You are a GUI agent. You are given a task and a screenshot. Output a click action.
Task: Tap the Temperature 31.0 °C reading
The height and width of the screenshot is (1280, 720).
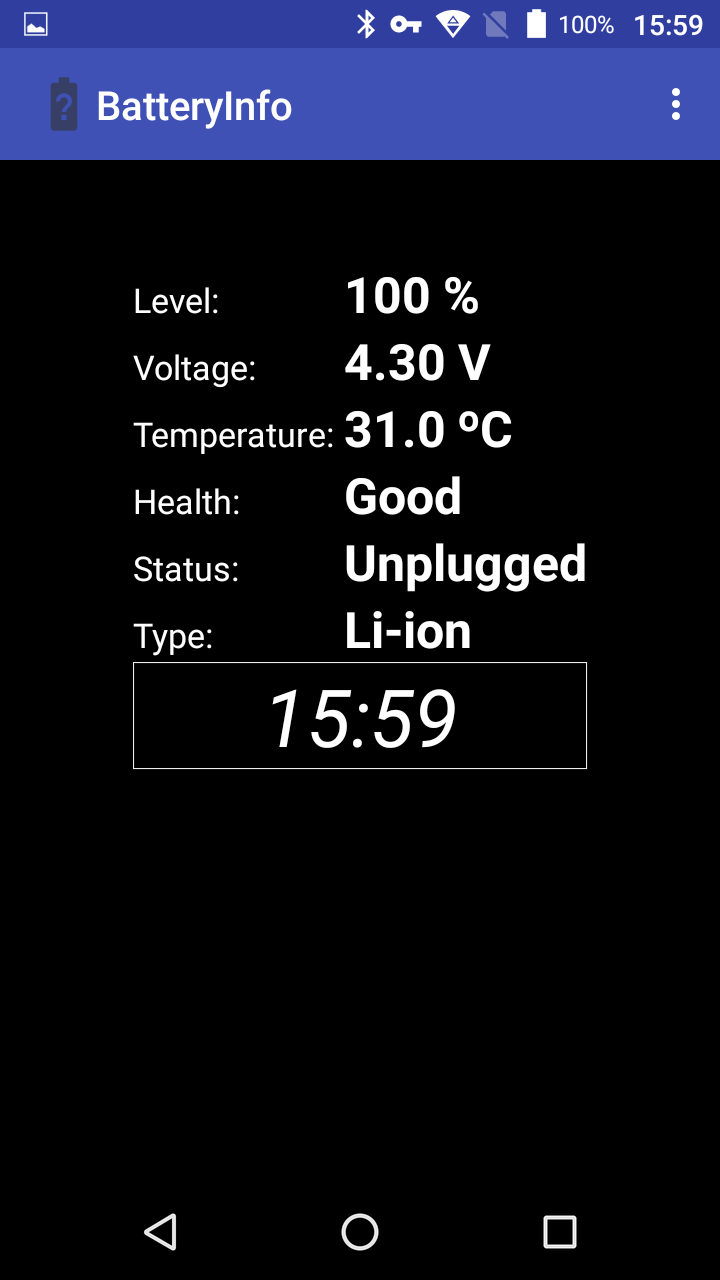tap(428, 430)
